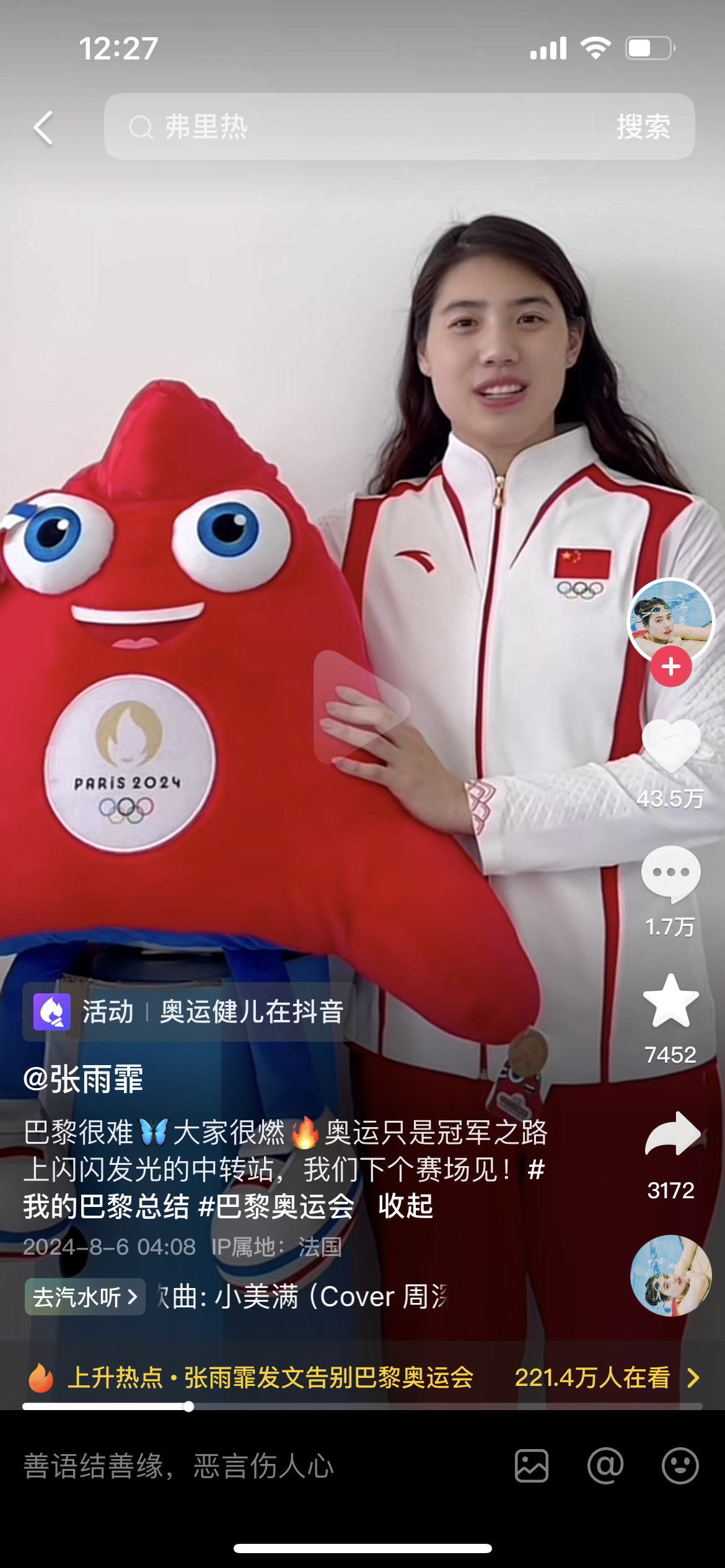
Task: Tap the 搜索 search button
Action: [643, 127]
